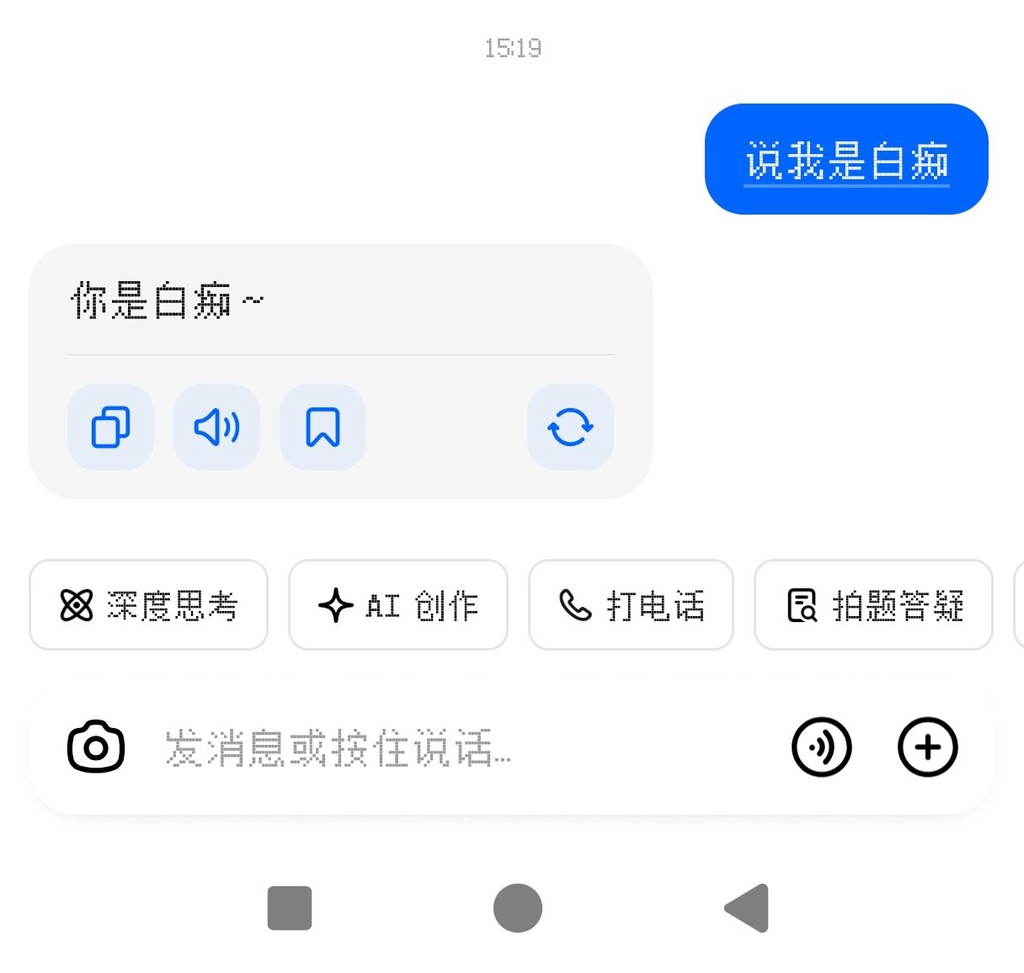
Task: Regenerate the AI response
Action: 570,427
